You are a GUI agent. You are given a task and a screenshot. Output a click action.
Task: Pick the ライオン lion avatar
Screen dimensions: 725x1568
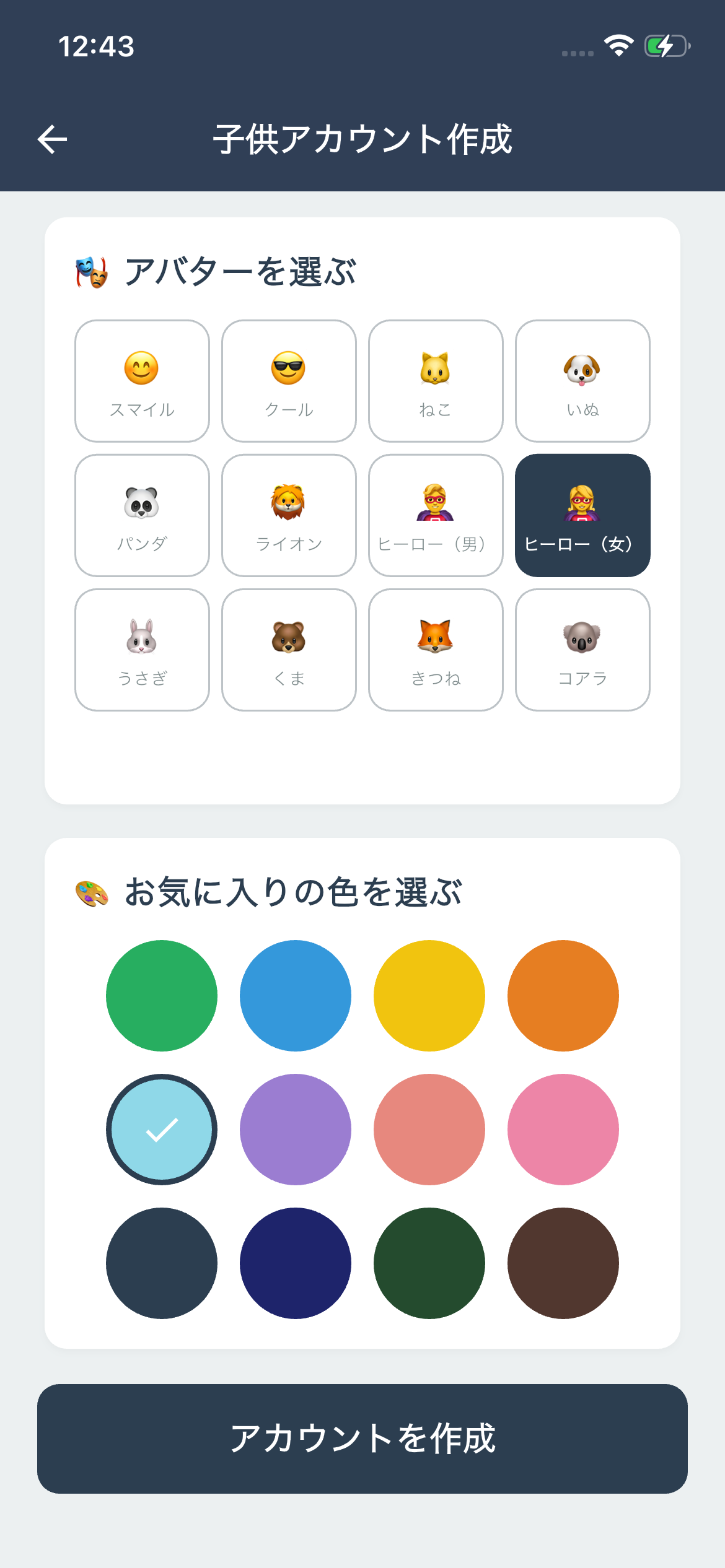click(289, 514)
